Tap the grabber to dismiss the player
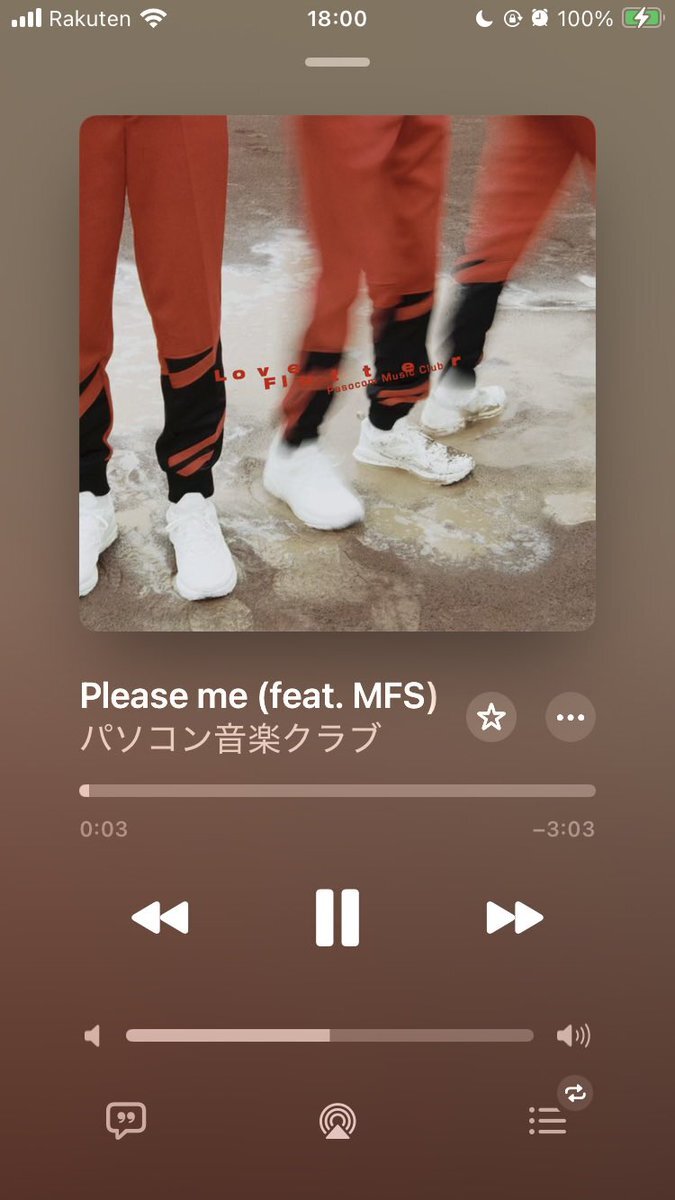This screenshot has width=675, height=1200. point(337,62)
